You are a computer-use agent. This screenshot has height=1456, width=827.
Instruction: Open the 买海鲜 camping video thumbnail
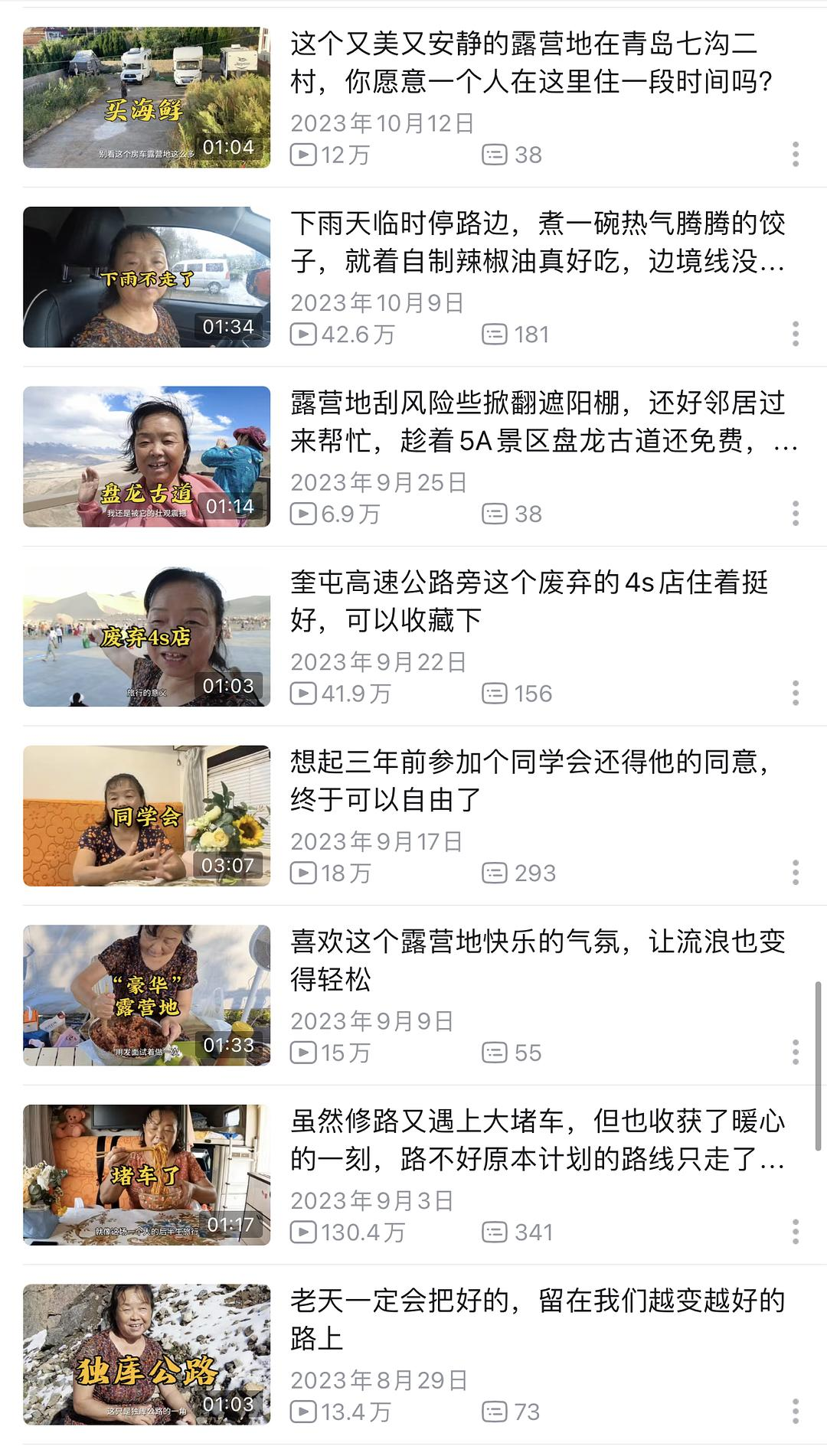click(x=146, y=97)
